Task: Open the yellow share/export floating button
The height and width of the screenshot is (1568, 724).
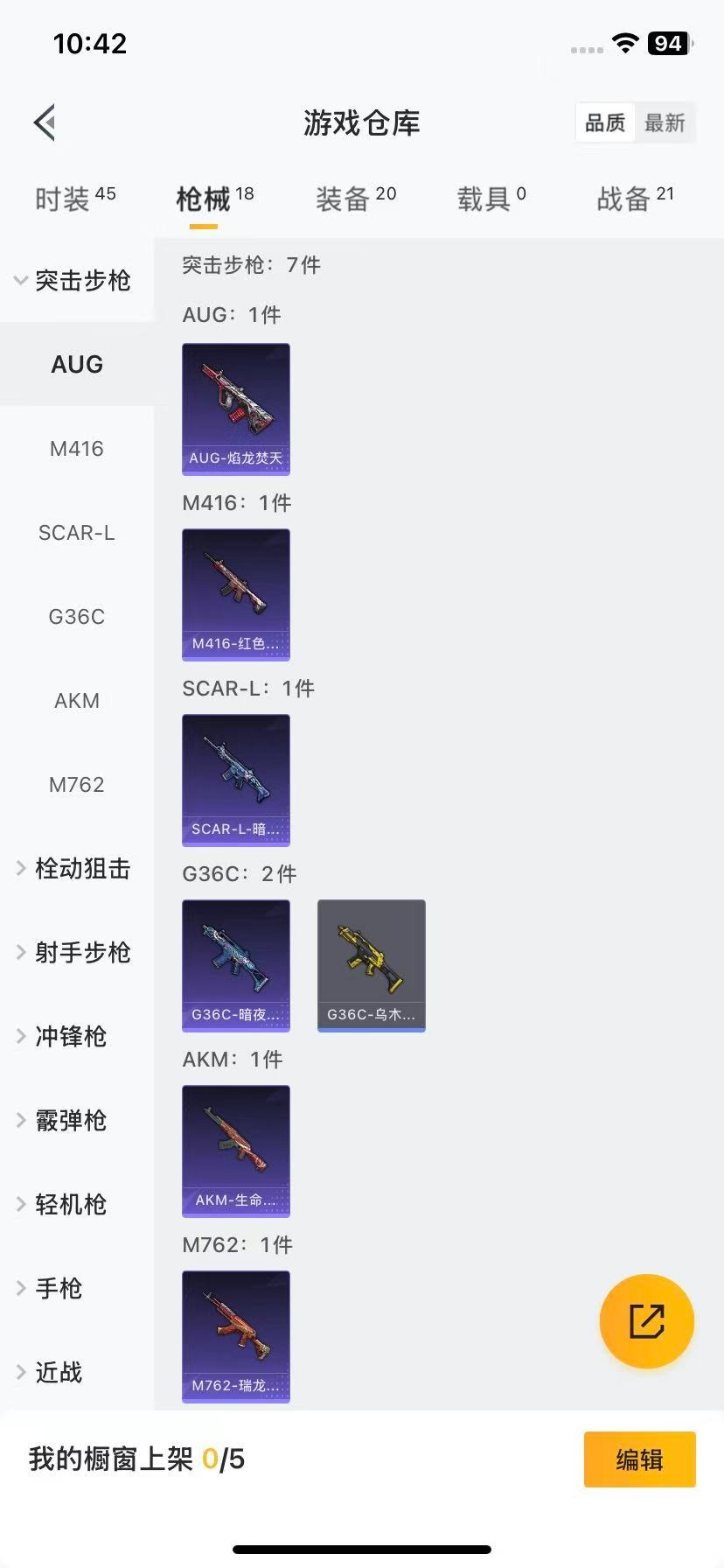Action: (x=646, y=1321)
